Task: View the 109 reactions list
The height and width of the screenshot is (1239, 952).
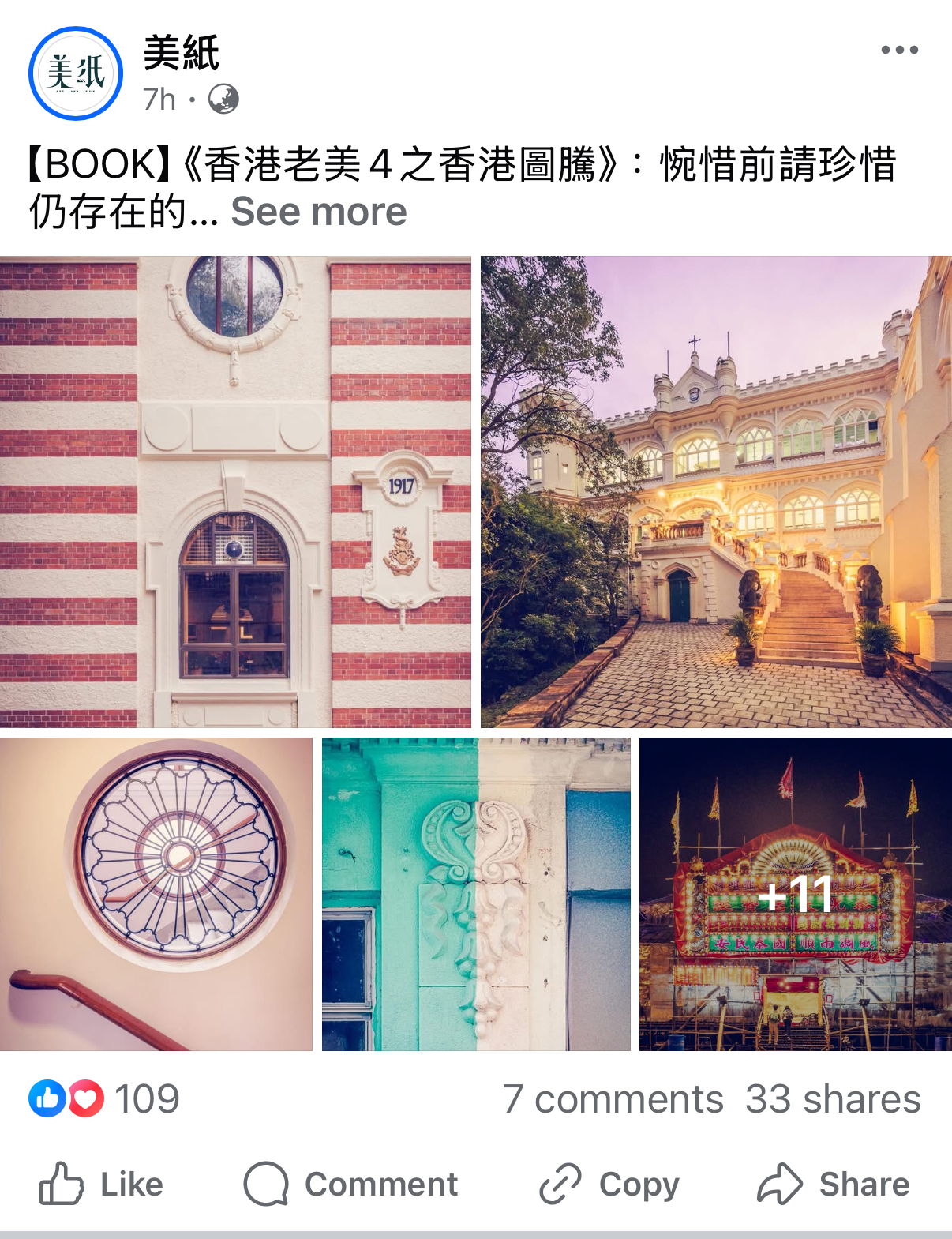Action: pyautogui.click(x=105, y=1098)
